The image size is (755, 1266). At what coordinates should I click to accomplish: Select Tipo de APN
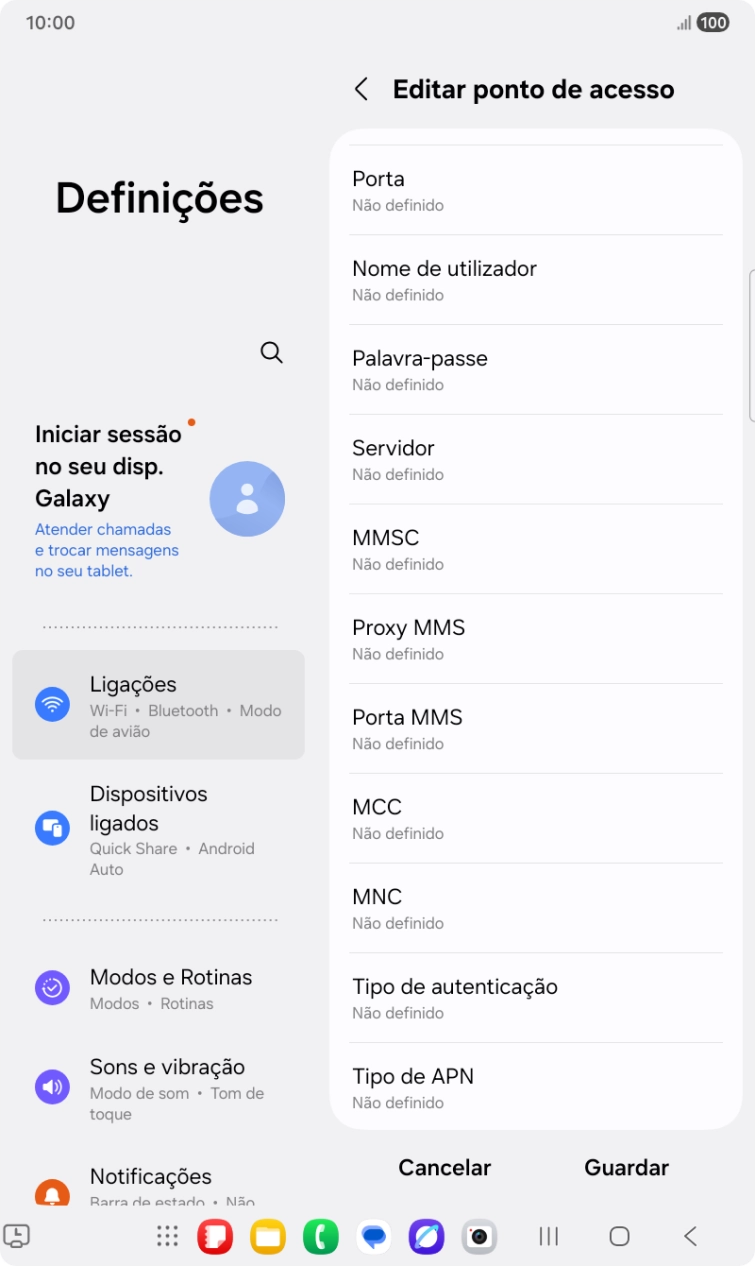(x=535, y=1087)
